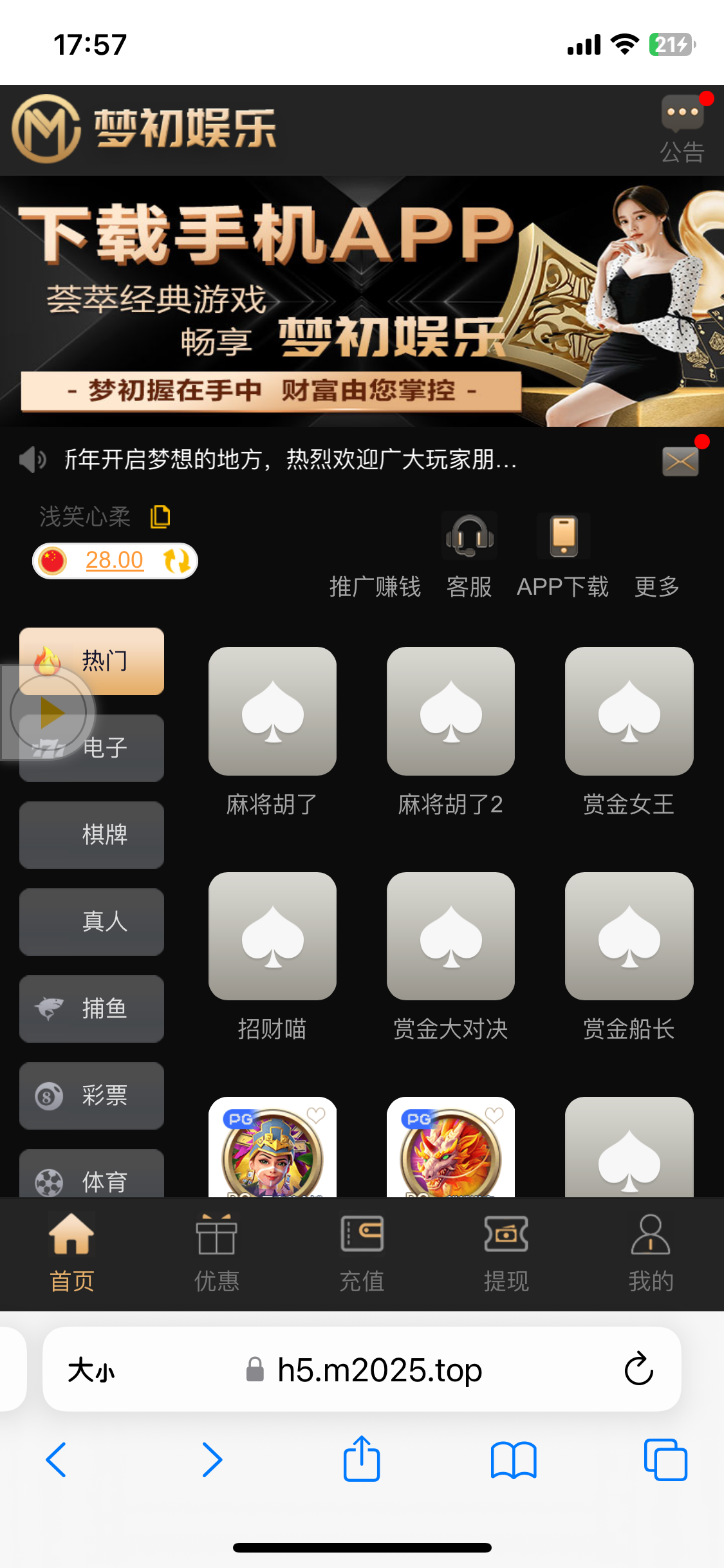724x1568 pixels.
Task: Switch to 真人 category
Action: (x=91, y=922)
